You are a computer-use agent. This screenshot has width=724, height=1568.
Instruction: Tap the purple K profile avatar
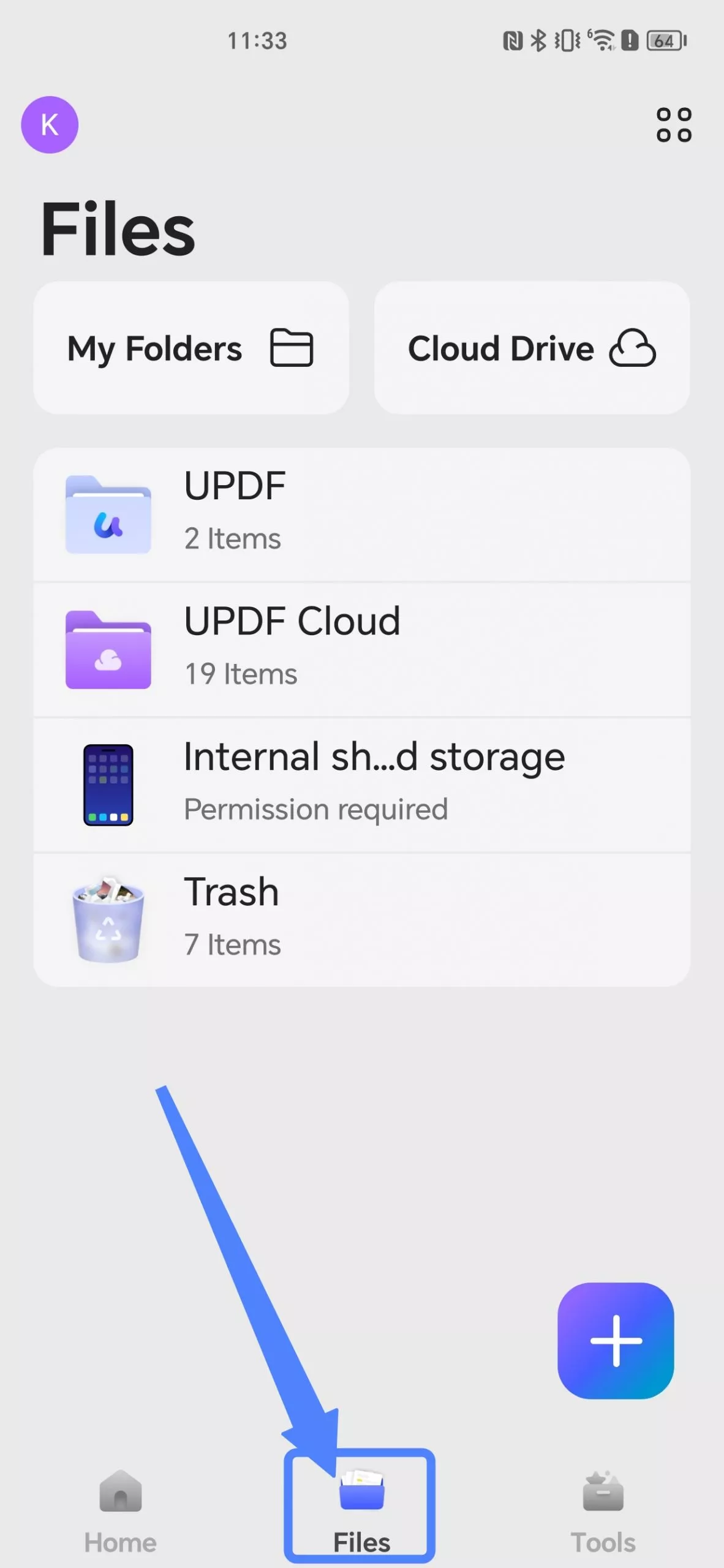(50, 124)
